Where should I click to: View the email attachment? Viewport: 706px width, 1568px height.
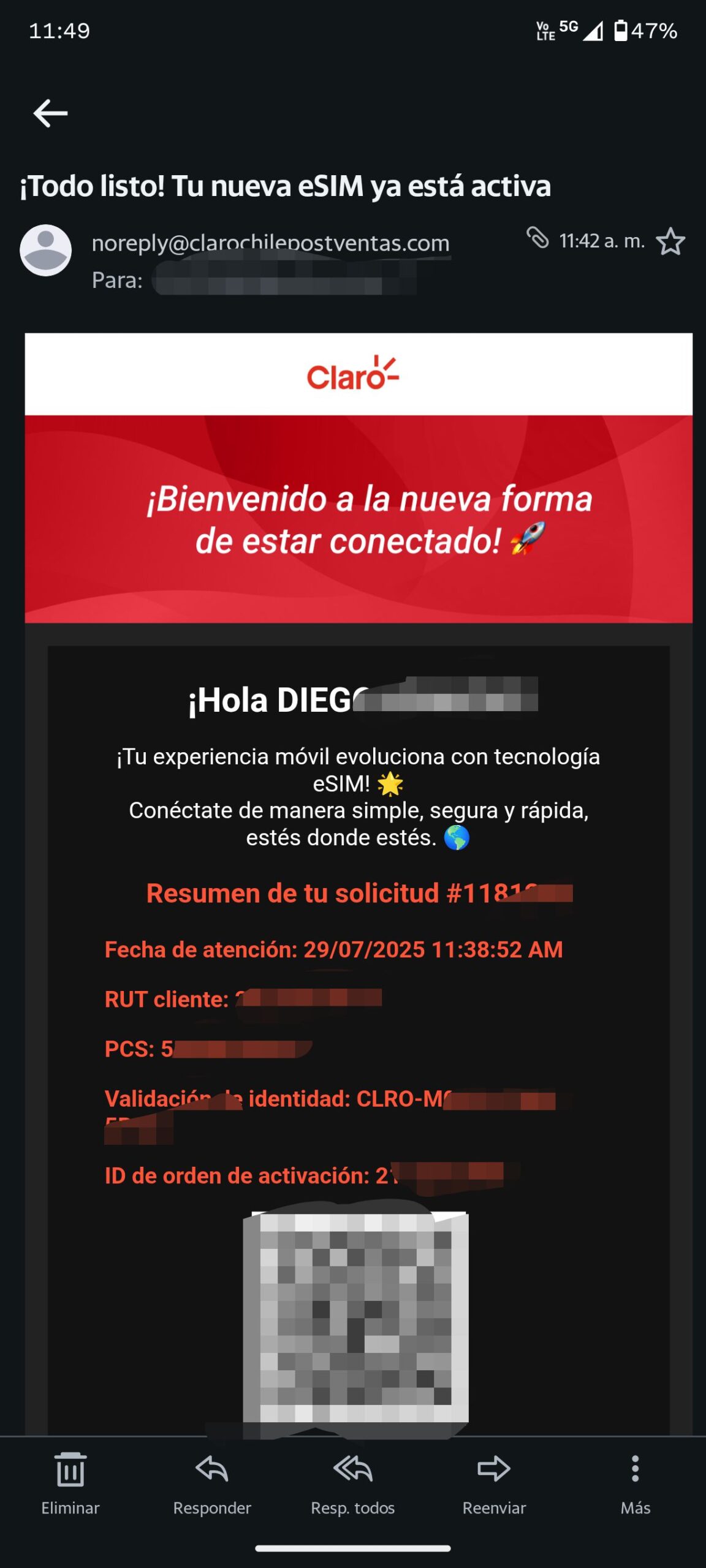[537, 238]
